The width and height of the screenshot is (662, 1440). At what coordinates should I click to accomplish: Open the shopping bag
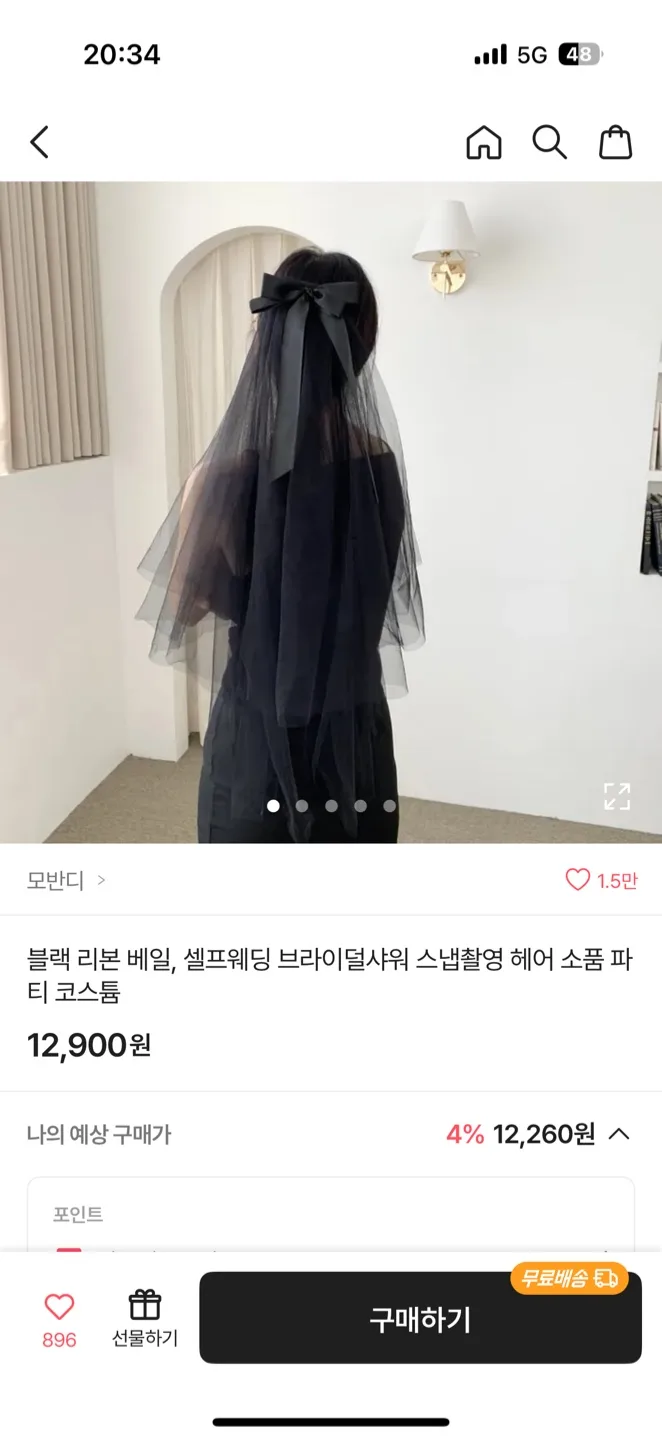click(615, 142)
